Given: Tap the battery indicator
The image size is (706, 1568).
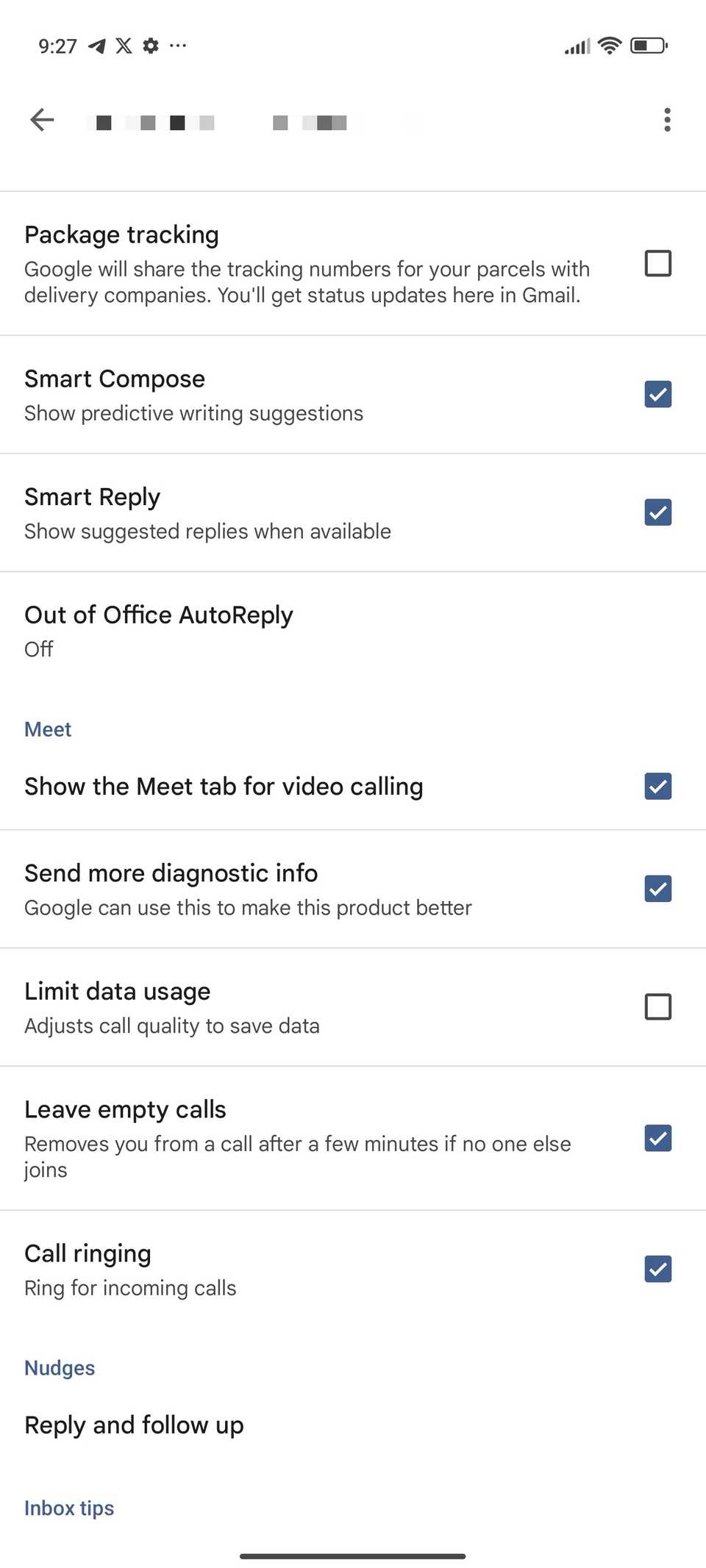Looking at the screenshot, I should click(x=648, y=46).
